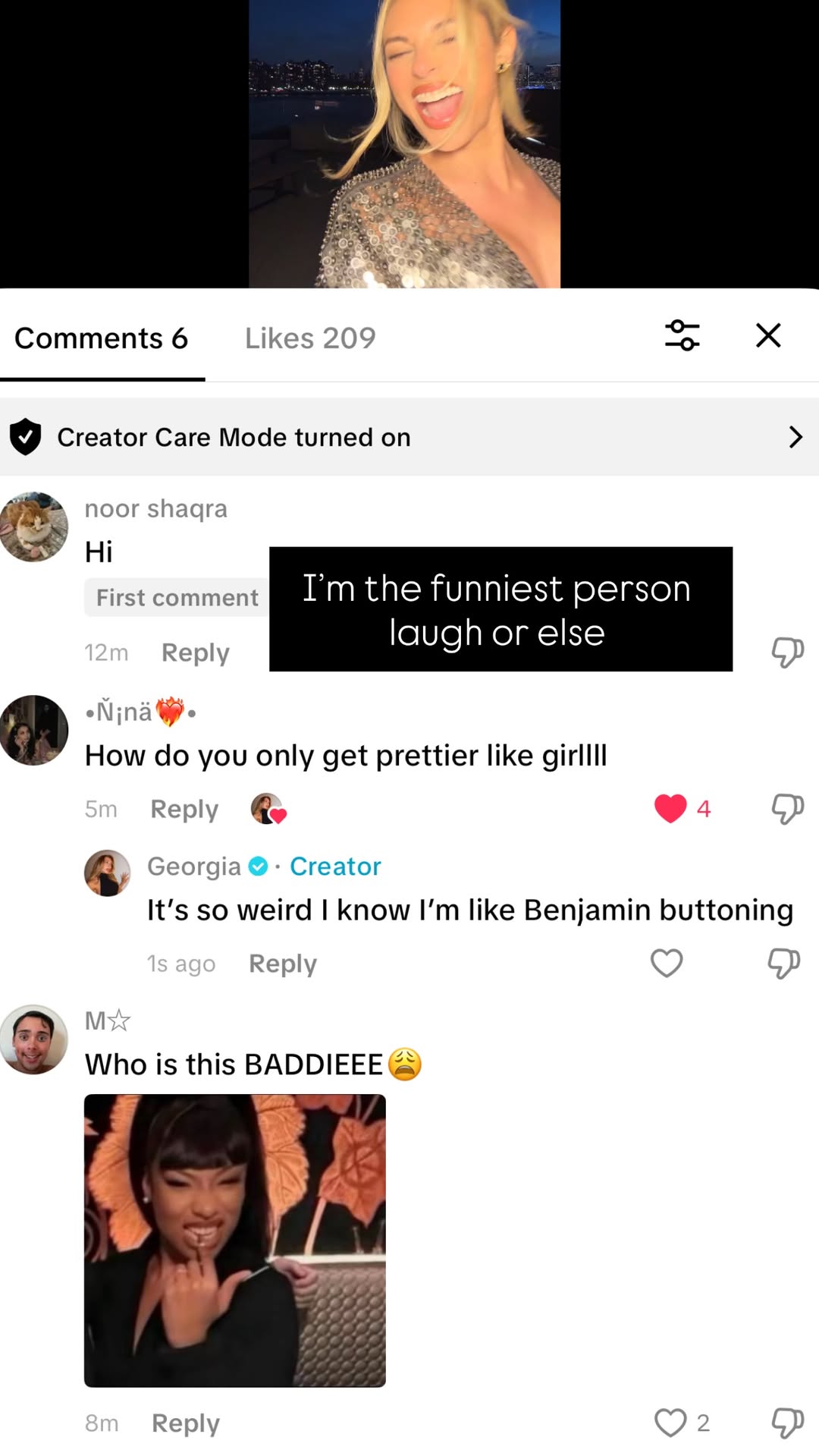The width and height of the screenshot is (819, 1456).
Task: Close the comments panel
Action: pyautogui.click(x=768, y=335)
